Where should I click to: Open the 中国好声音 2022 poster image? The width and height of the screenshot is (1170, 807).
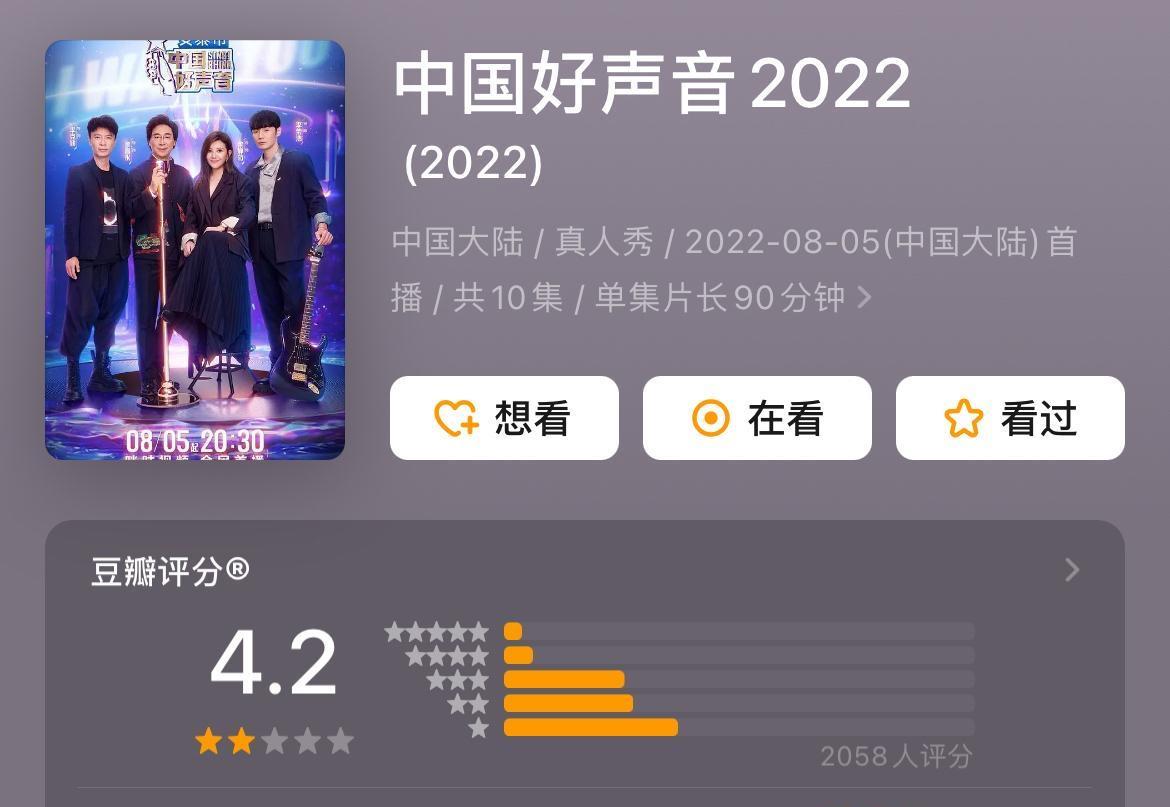click(x=195, y=250)
